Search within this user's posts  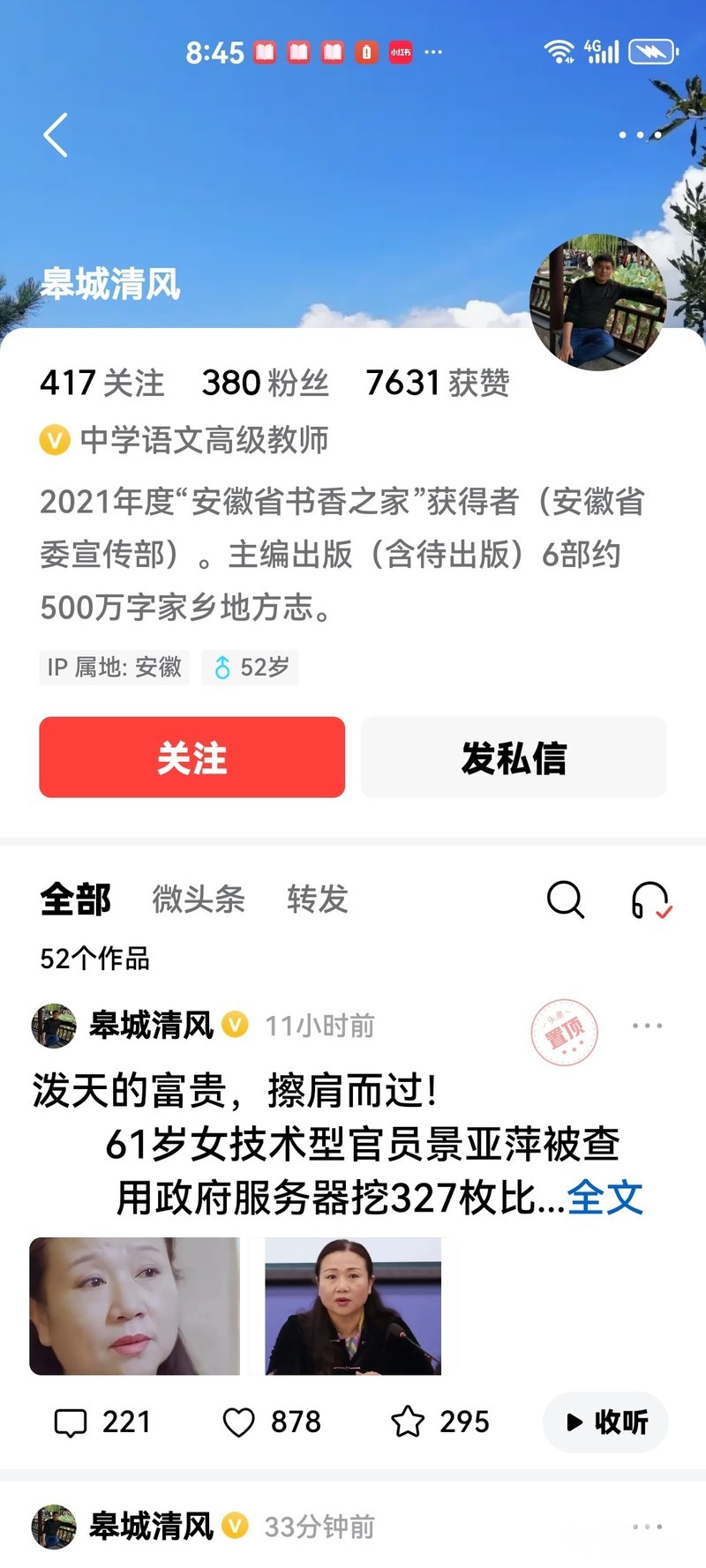[x=566, y=900]
